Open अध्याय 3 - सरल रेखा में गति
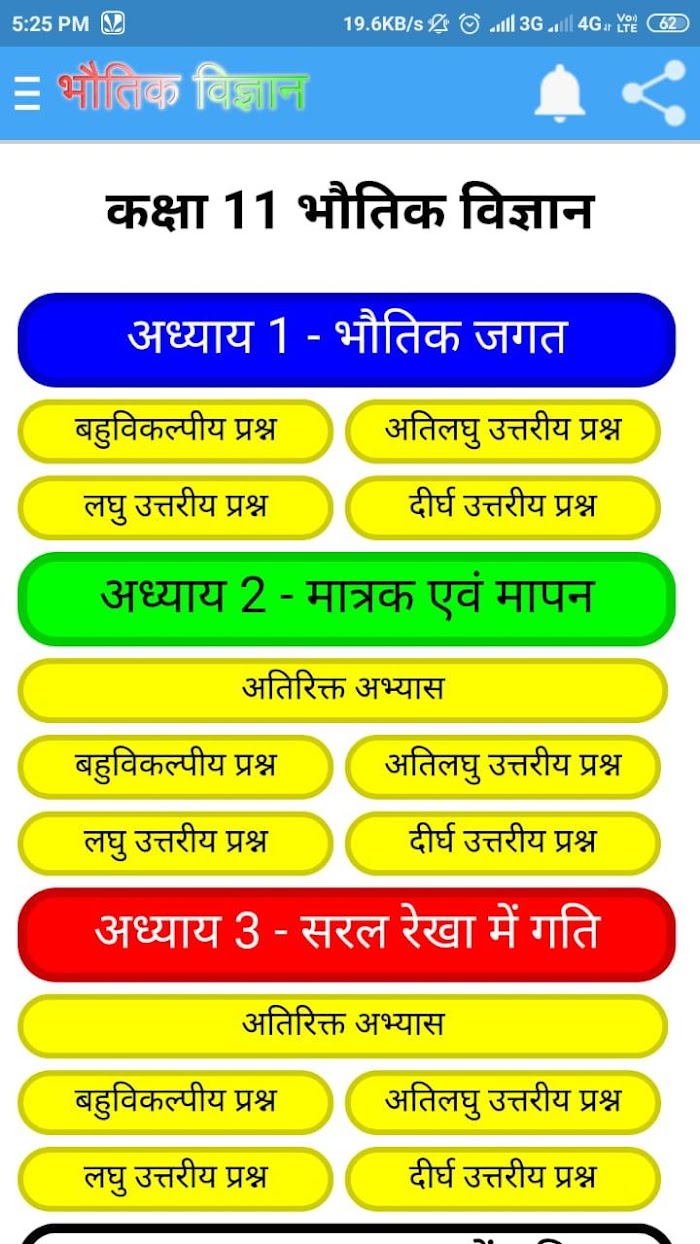The image size is (700, 1244). coord(347,934)
